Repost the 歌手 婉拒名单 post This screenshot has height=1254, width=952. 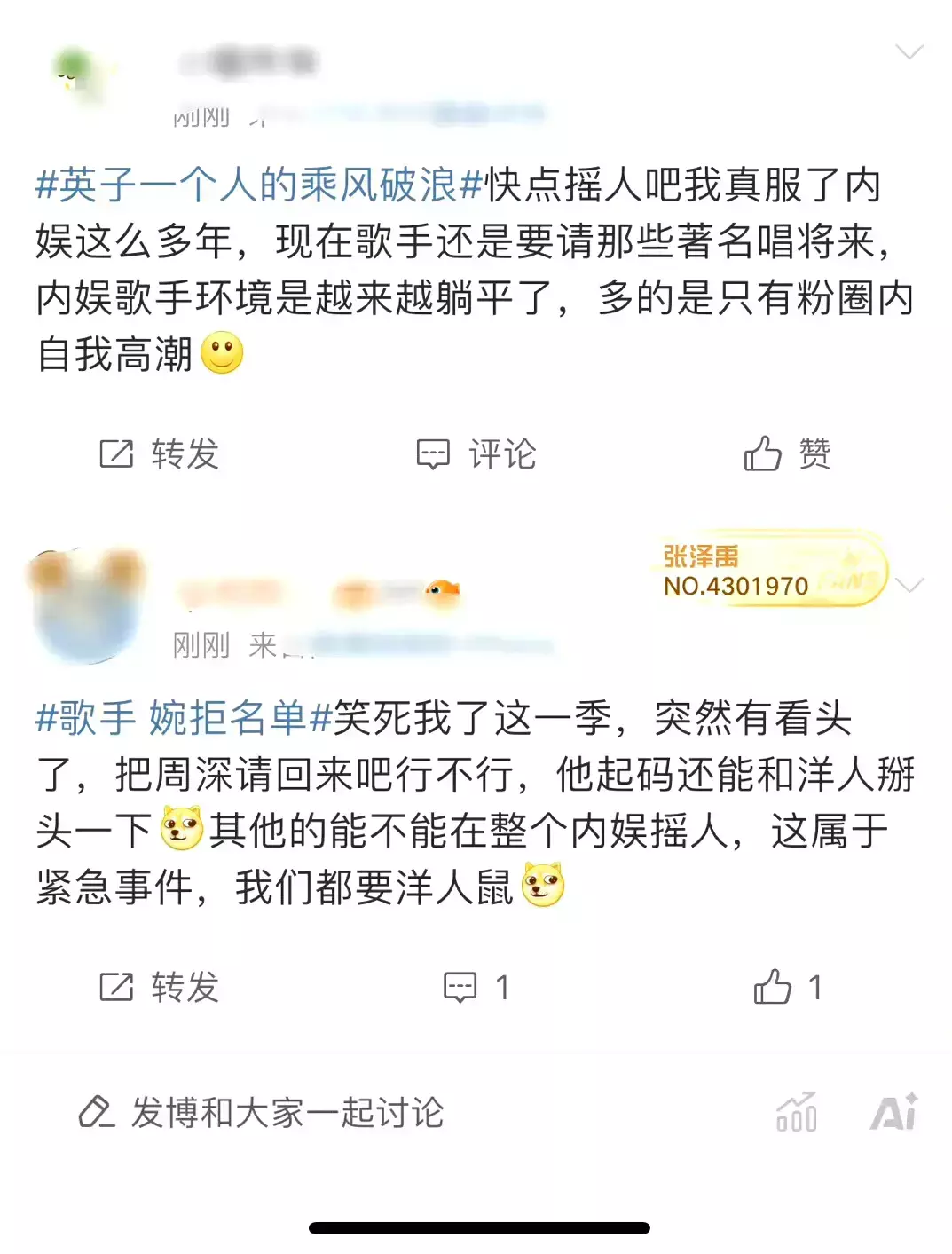pos(160,987)
